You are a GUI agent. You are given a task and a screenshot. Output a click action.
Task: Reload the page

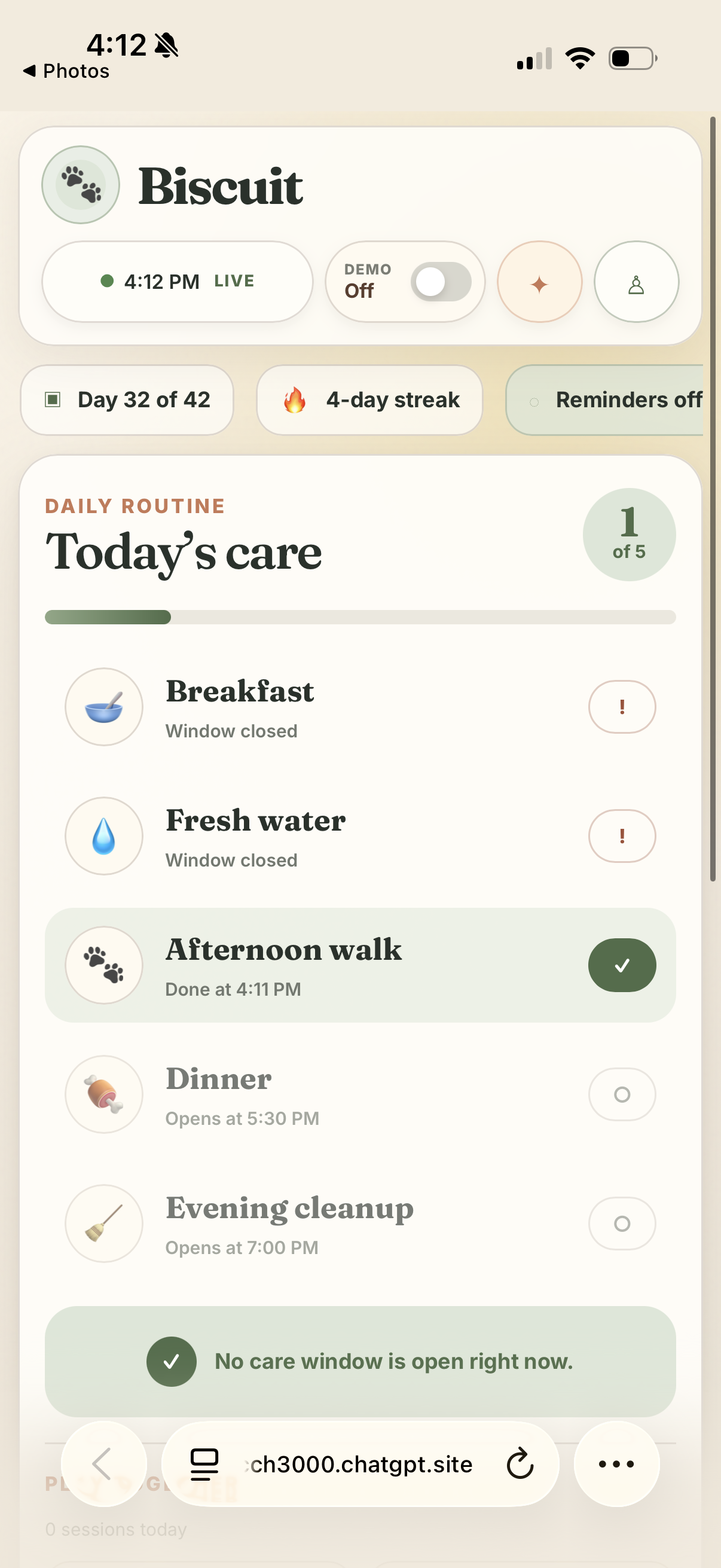[x=520, y=1464]
